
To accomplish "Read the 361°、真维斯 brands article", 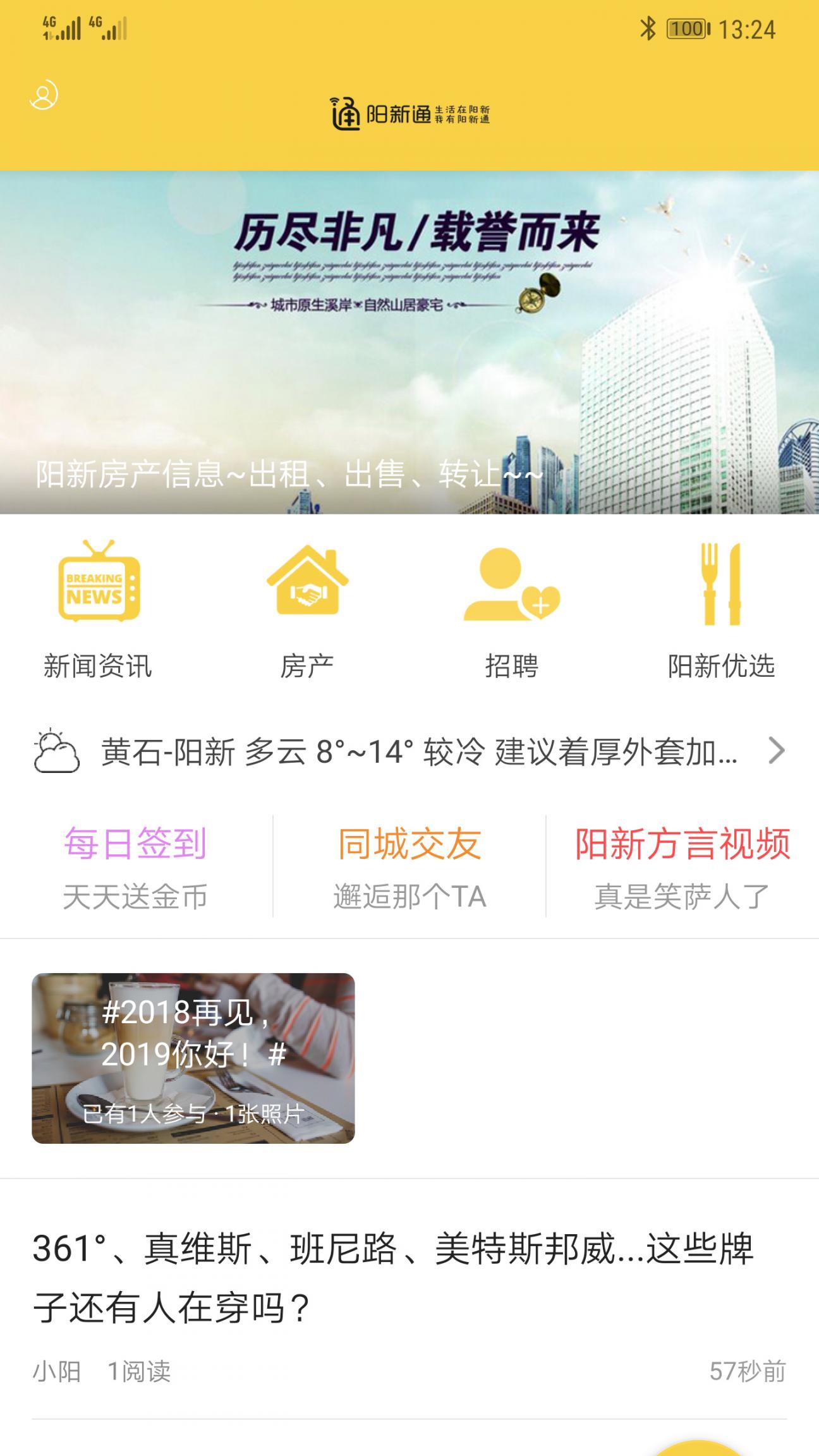I will [393, 1277].
